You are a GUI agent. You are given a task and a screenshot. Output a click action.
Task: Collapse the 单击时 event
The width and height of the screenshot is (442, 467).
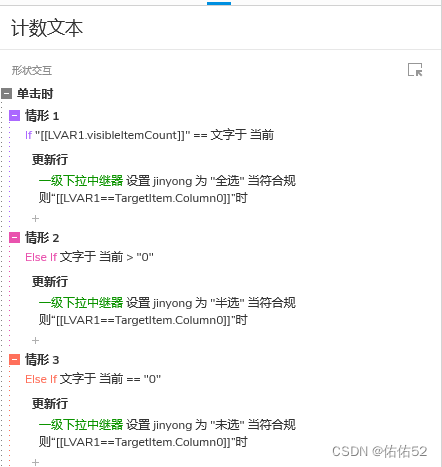6,94
